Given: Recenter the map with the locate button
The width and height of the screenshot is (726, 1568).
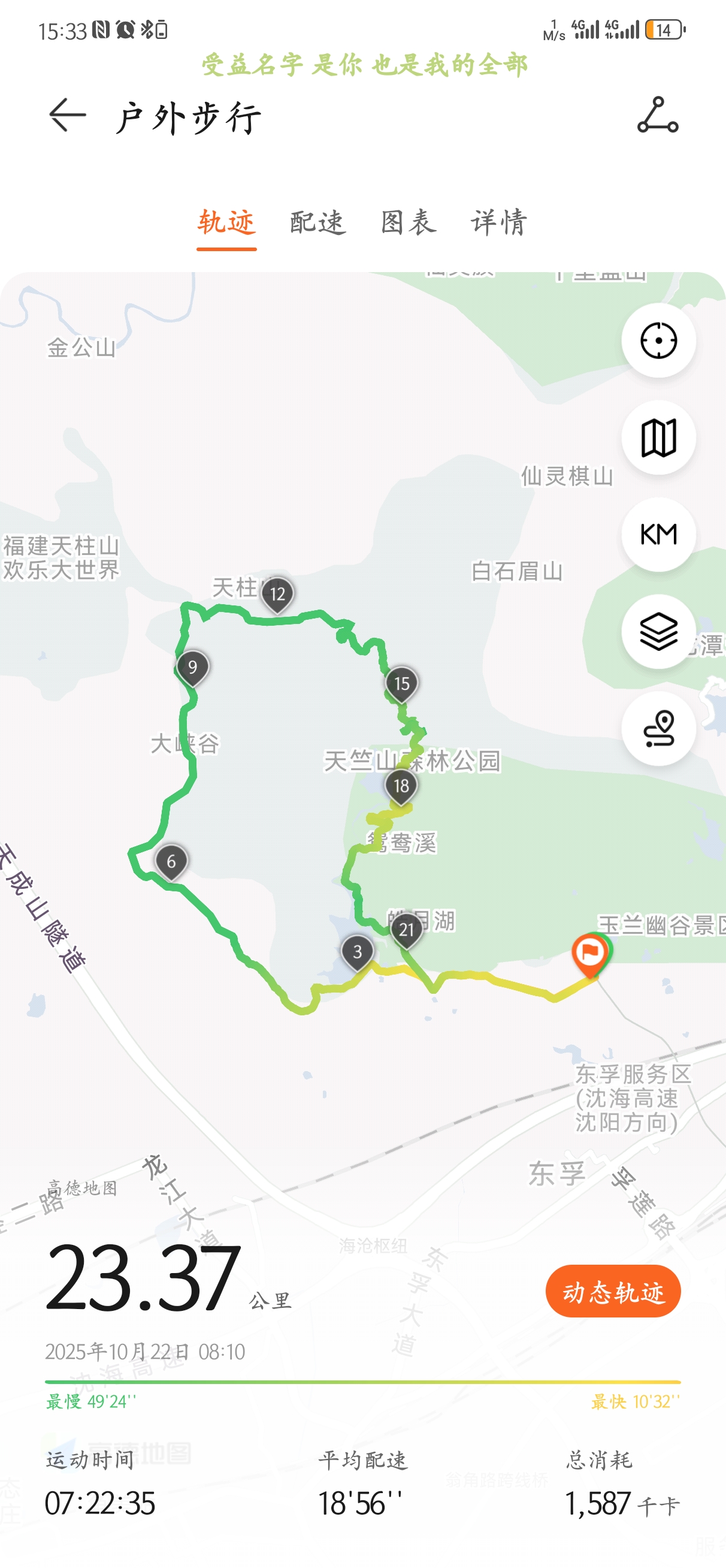Looking at the screenshot, I should pos(658,340).
